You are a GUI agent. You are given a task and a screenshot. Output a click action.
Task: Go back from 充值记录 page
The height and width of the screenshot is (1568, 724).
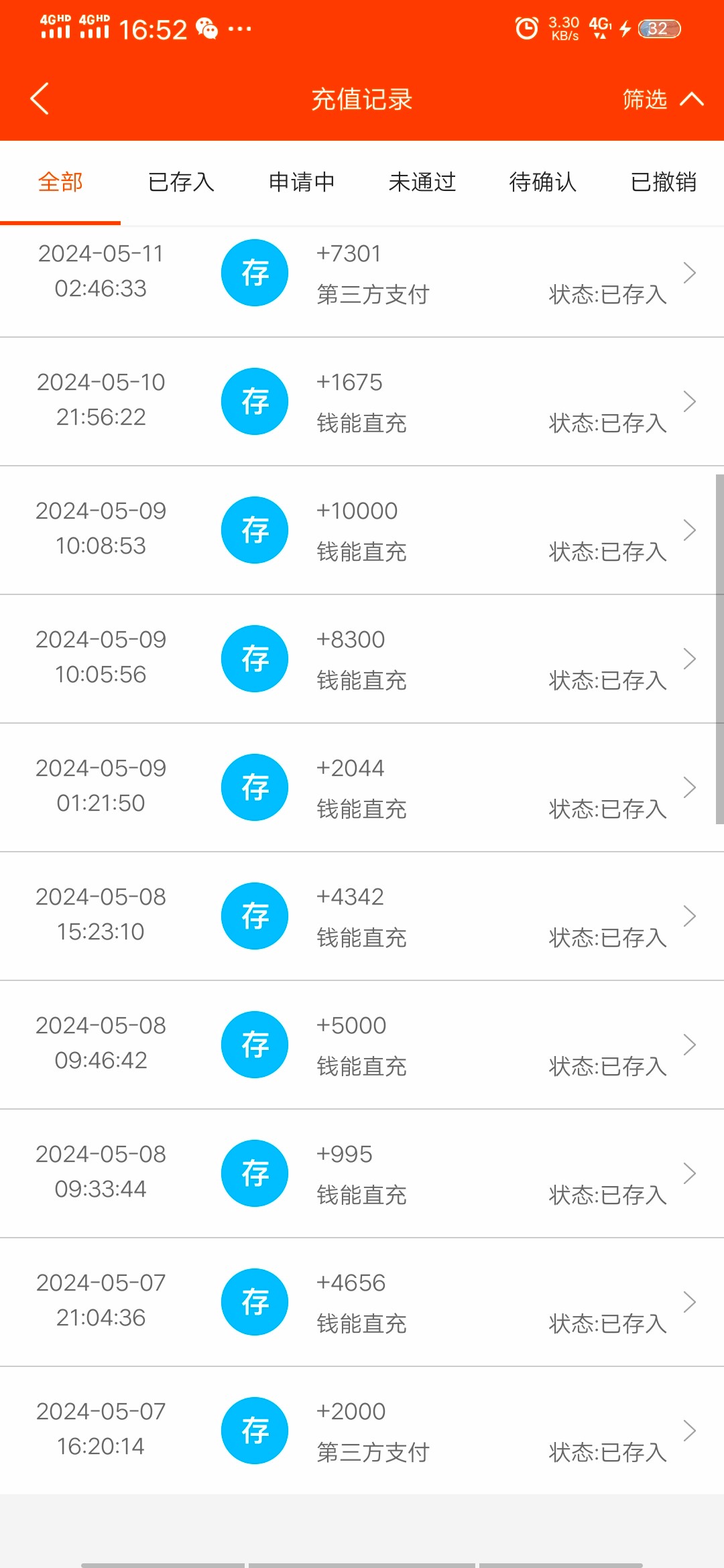pos(40,99)
